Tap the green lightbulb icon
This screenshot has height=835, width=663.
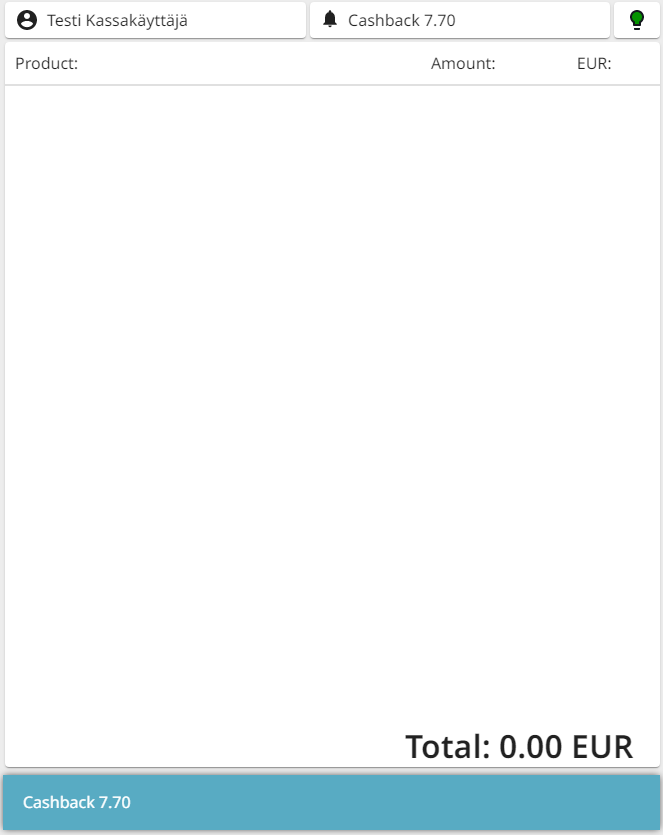click(636, 20)
